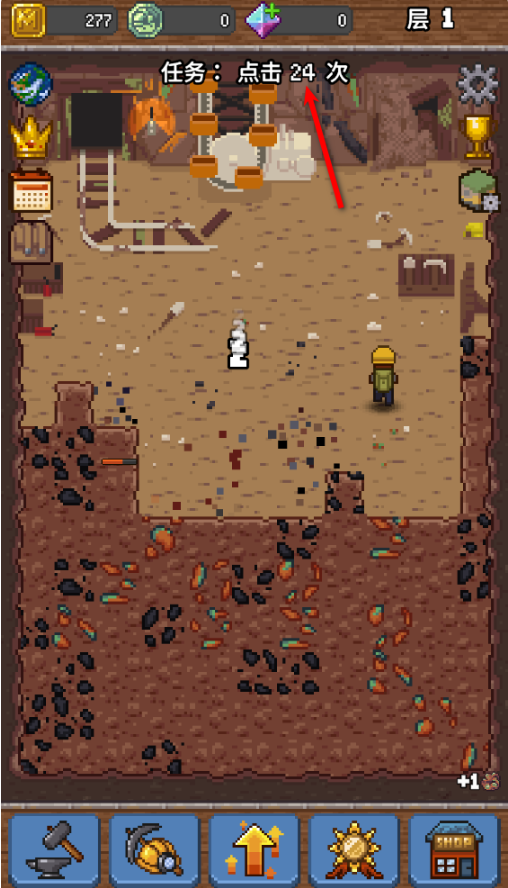The height and width of the screenshot is (888, 508).
Task: Open the settings gear
Action: pyautogui.click(x=477, y=85)
